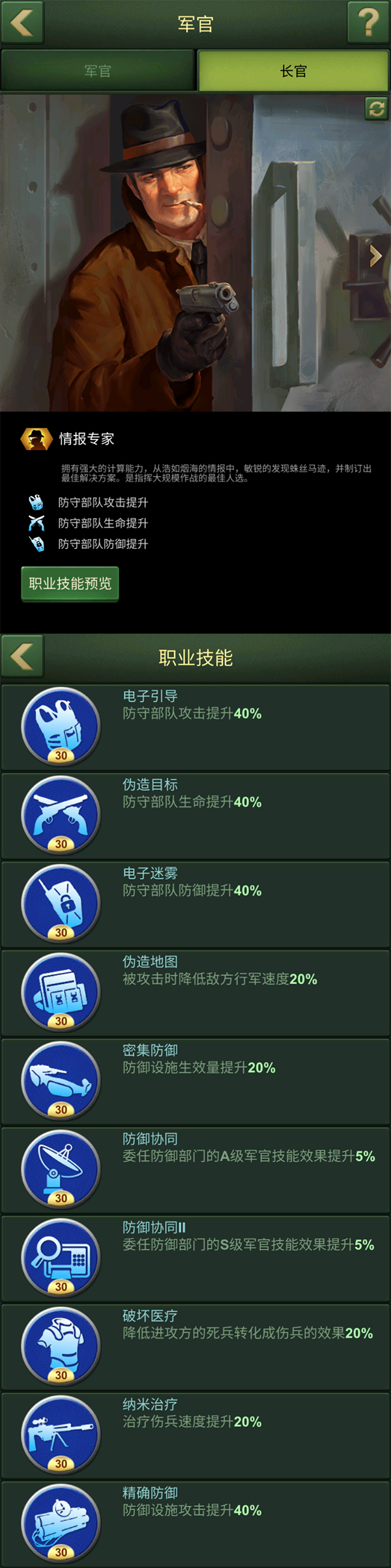
Task: Tap the refresh icon on portrait
Action: pyautogui.click(x=377, y=109)
